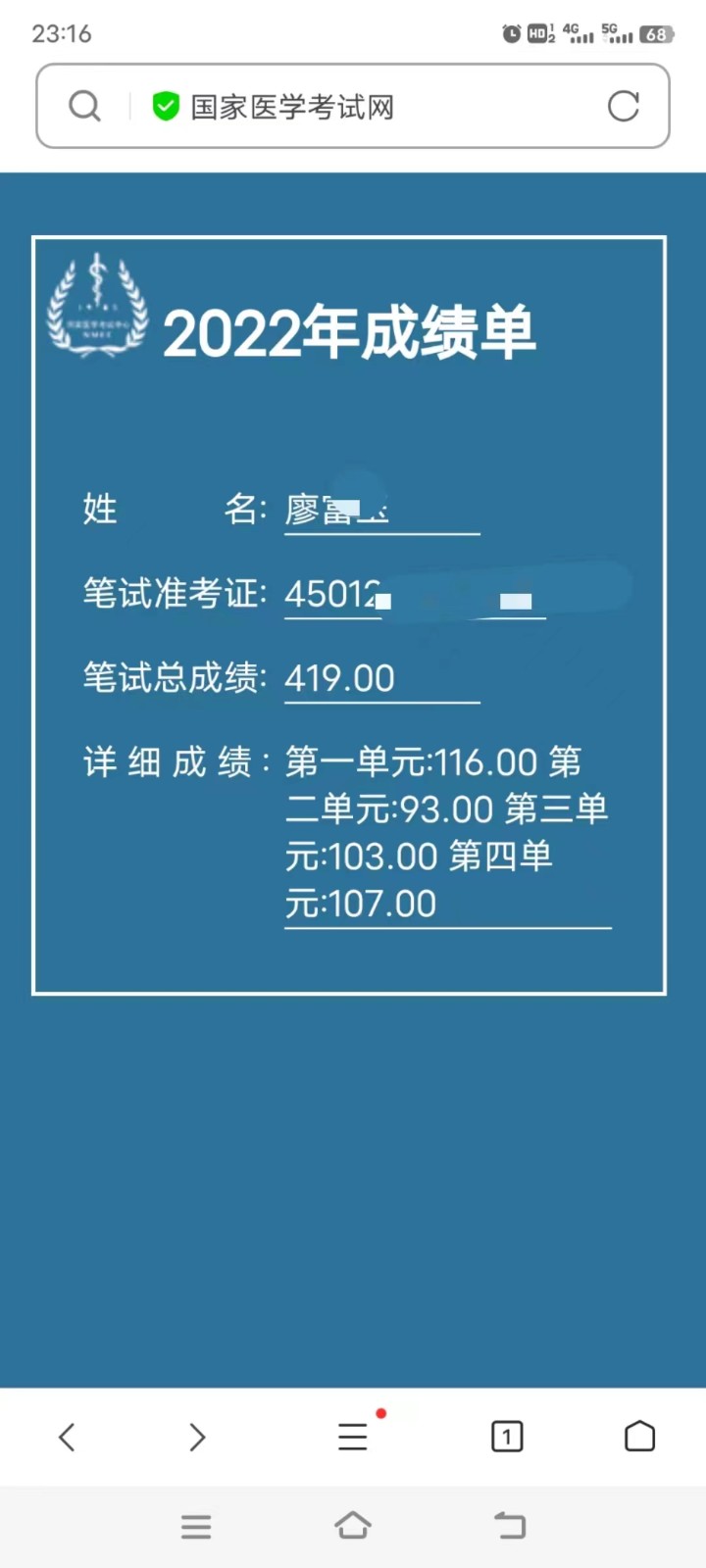
Task: Open the tab switcher showing 1 tab
Action: pyautogui.click(x=506, y=1437)
